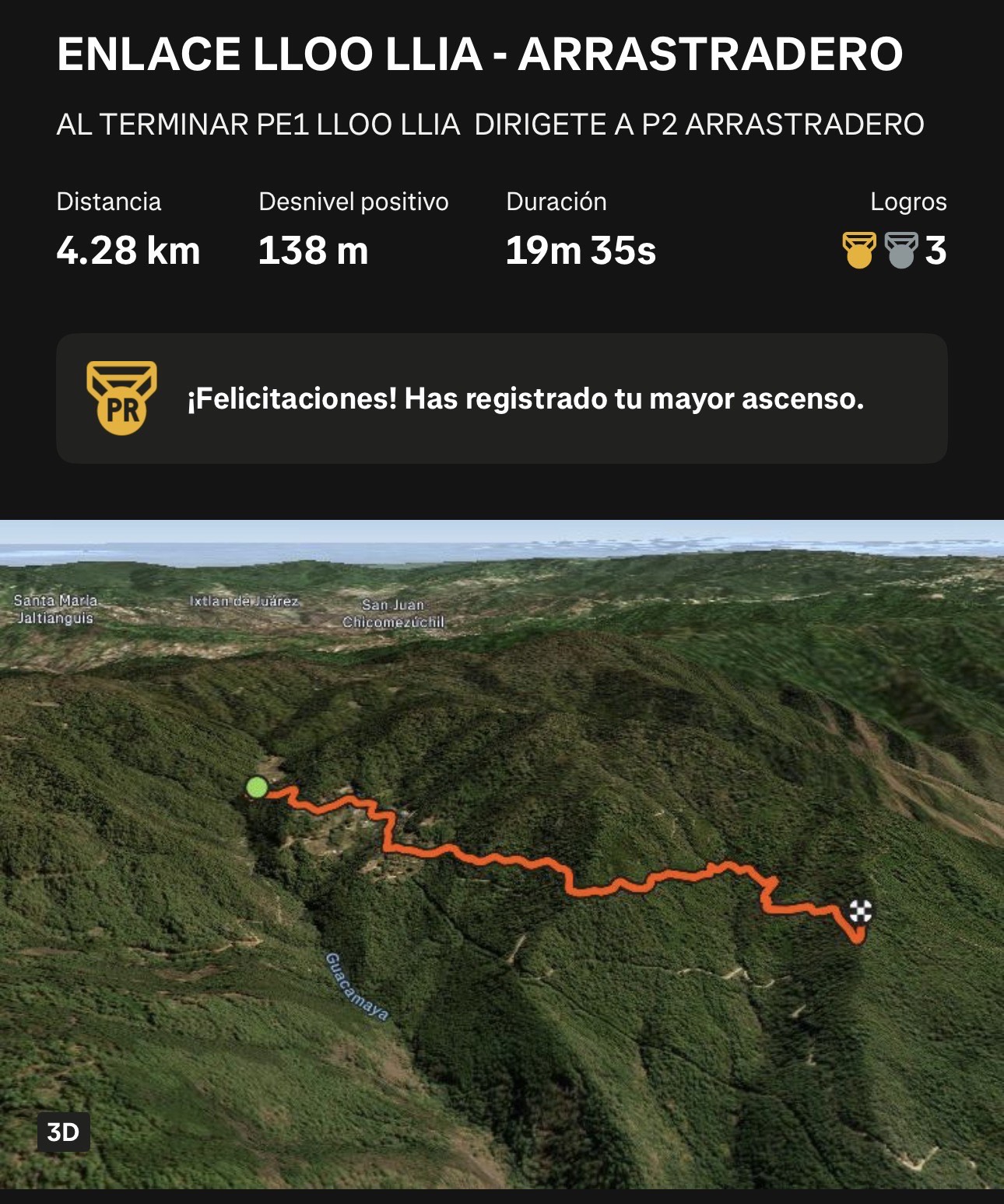The image size is (1004, 1204).
Task: Open the biggest climb PR banner
Action: pos(502,398)
